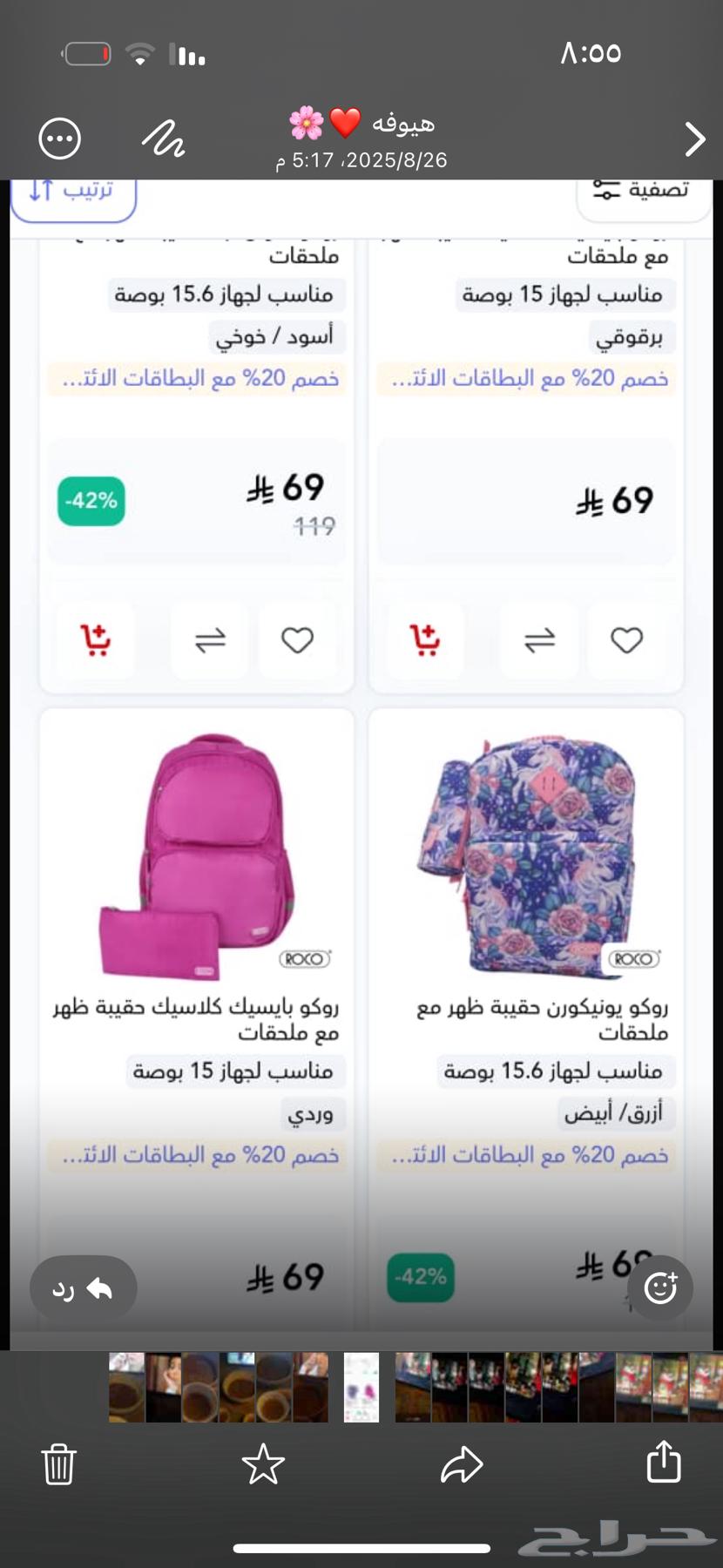Image resolution: width=723 pixels, height=1568 pixels.
Task: Forward this photo to another chat
Action: tap(462, 1463)
